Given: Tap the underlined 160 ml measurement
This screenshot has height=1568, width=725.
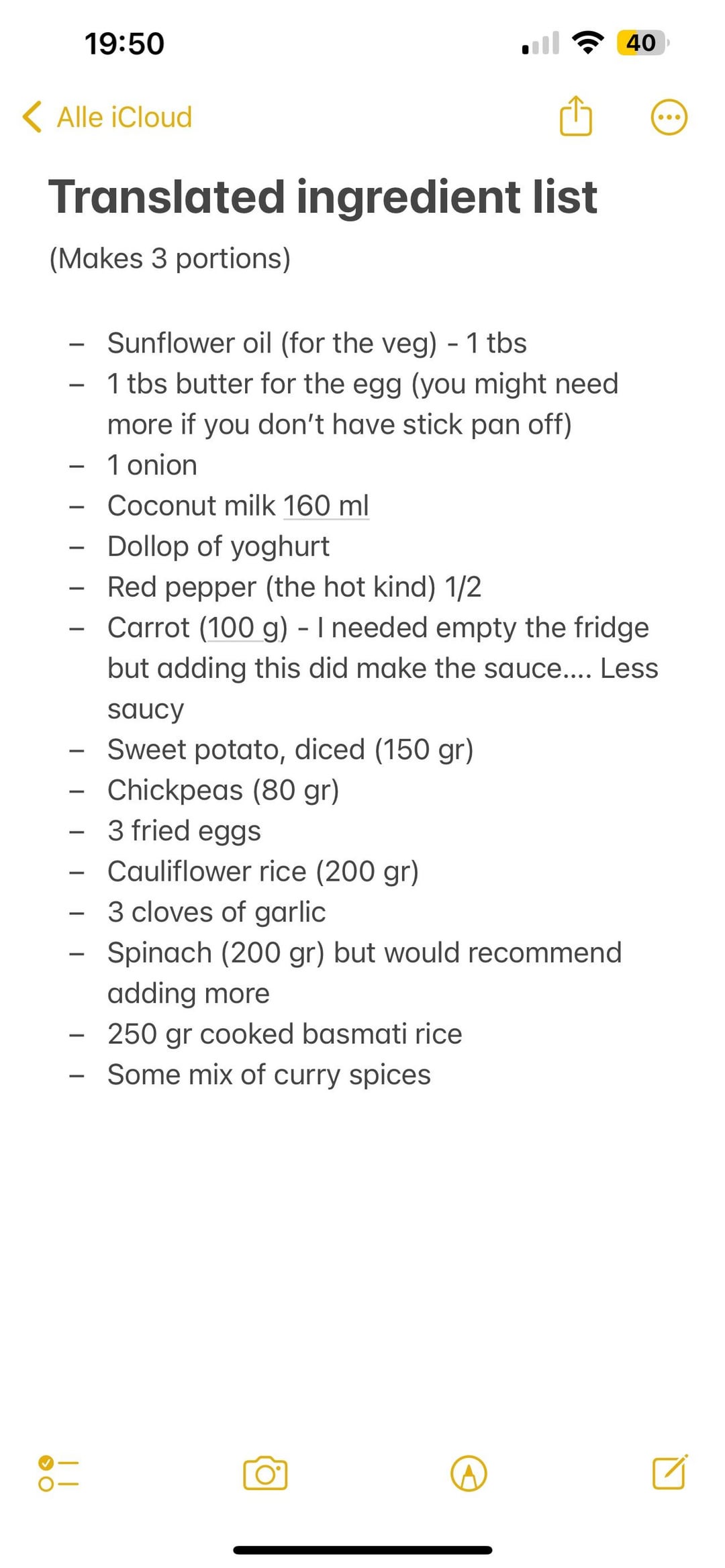Looking at the screenshot, I should coord(326,505).
